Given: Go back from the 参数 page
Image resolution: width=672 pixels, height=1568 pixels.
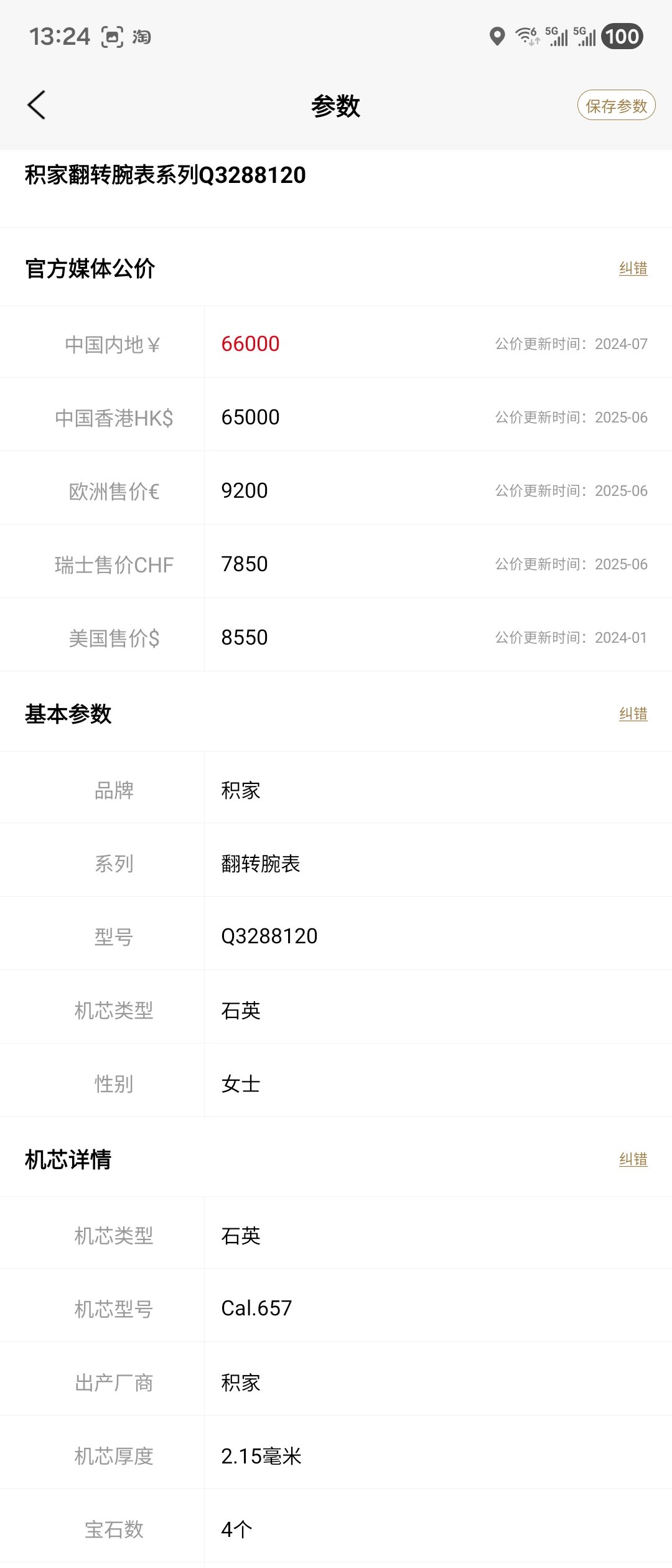Looking at the screenshot, I should 37,105.
